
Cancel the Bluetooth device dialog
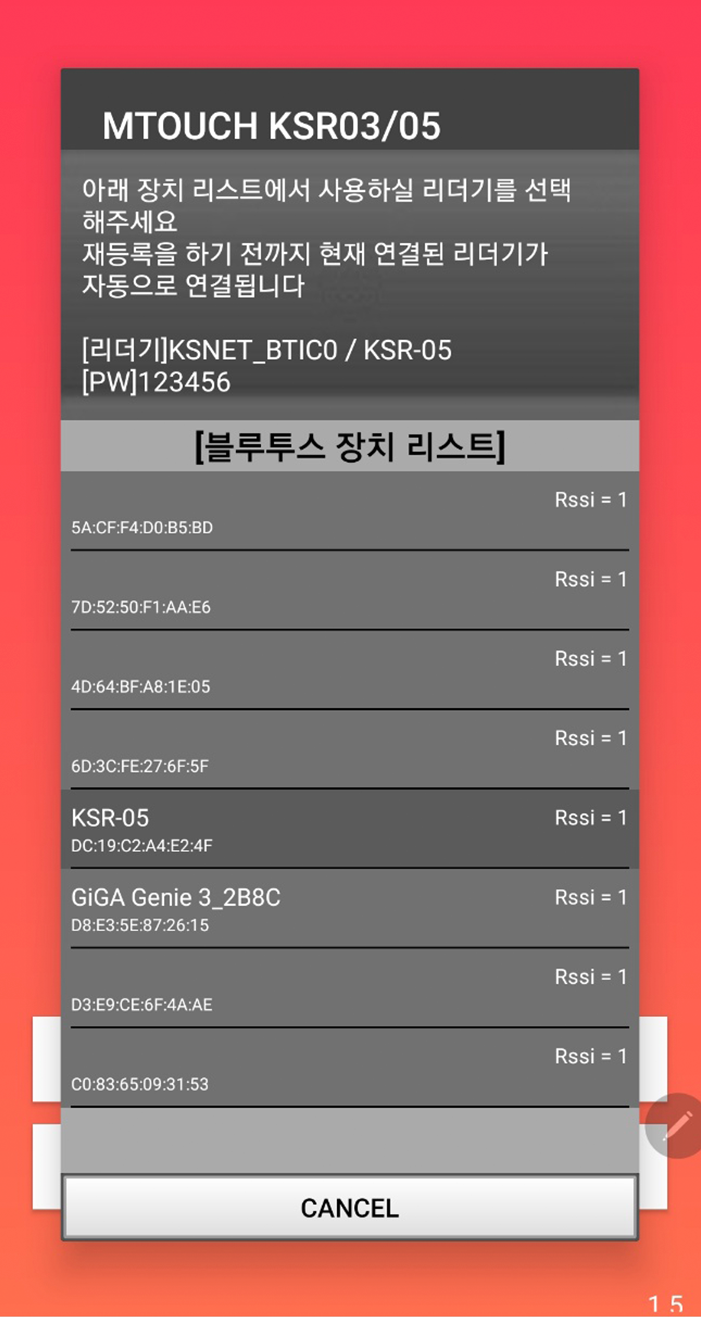pyautogui.click(x=349, y=1207)
